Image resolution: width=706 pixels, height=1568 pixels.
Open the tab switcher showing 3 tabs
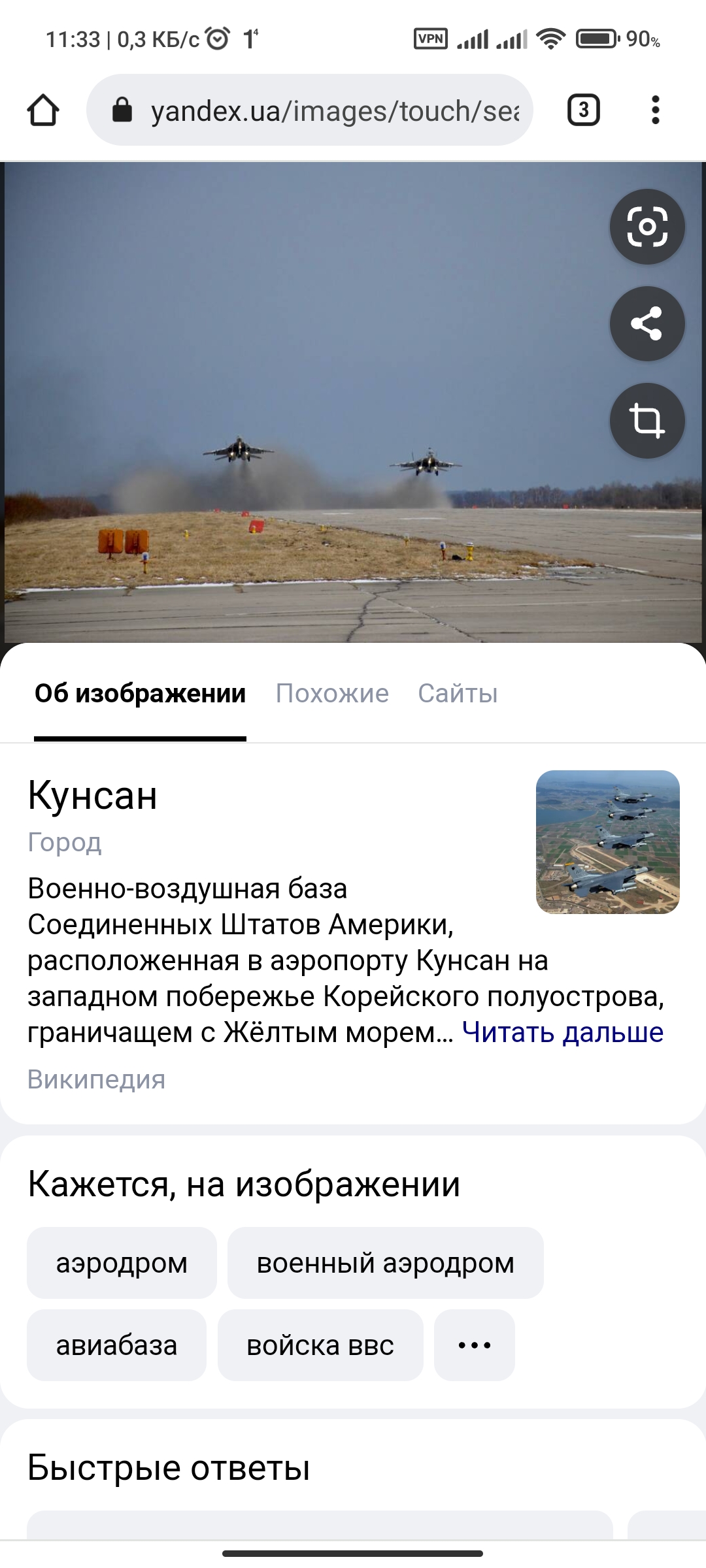pyautogui.click(x=583, y=110)
